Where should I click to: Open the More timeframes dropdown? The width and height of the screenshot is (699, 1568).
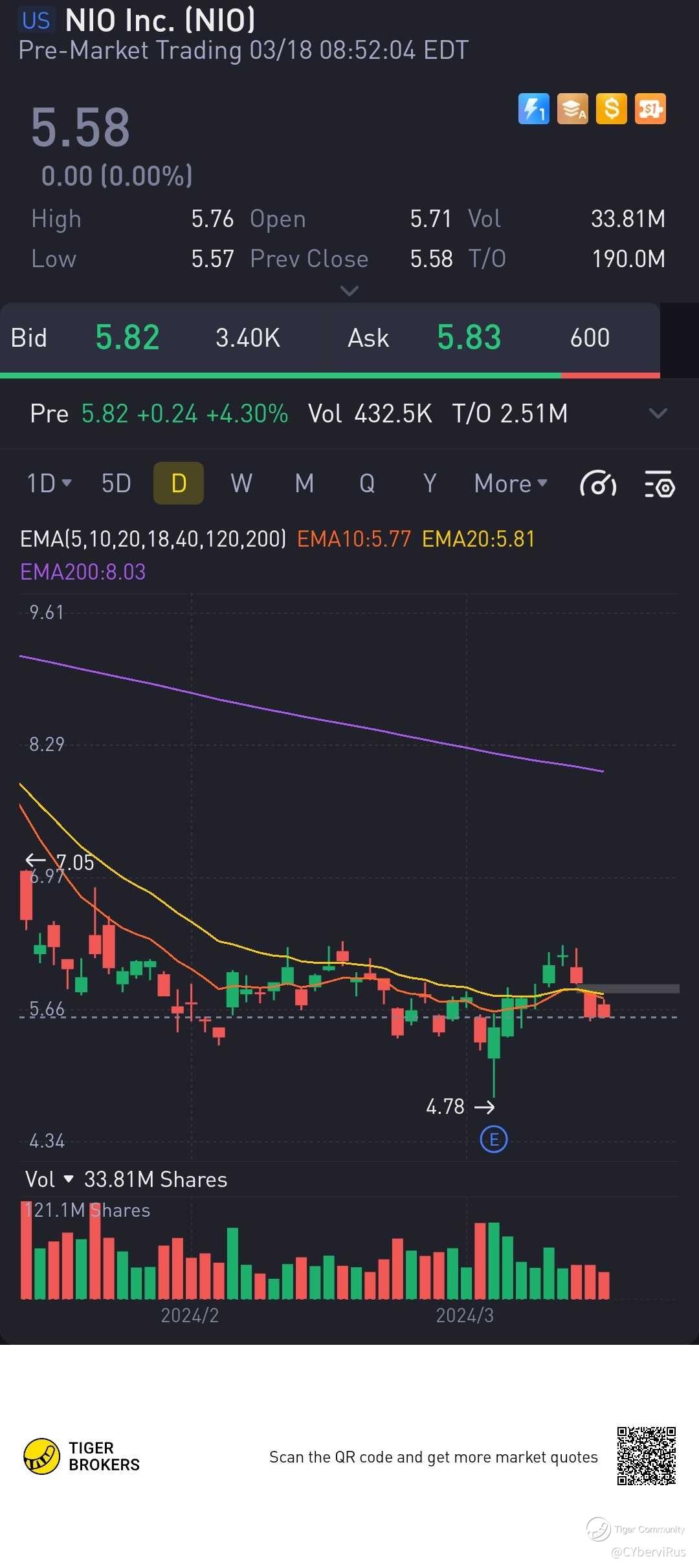511,483
